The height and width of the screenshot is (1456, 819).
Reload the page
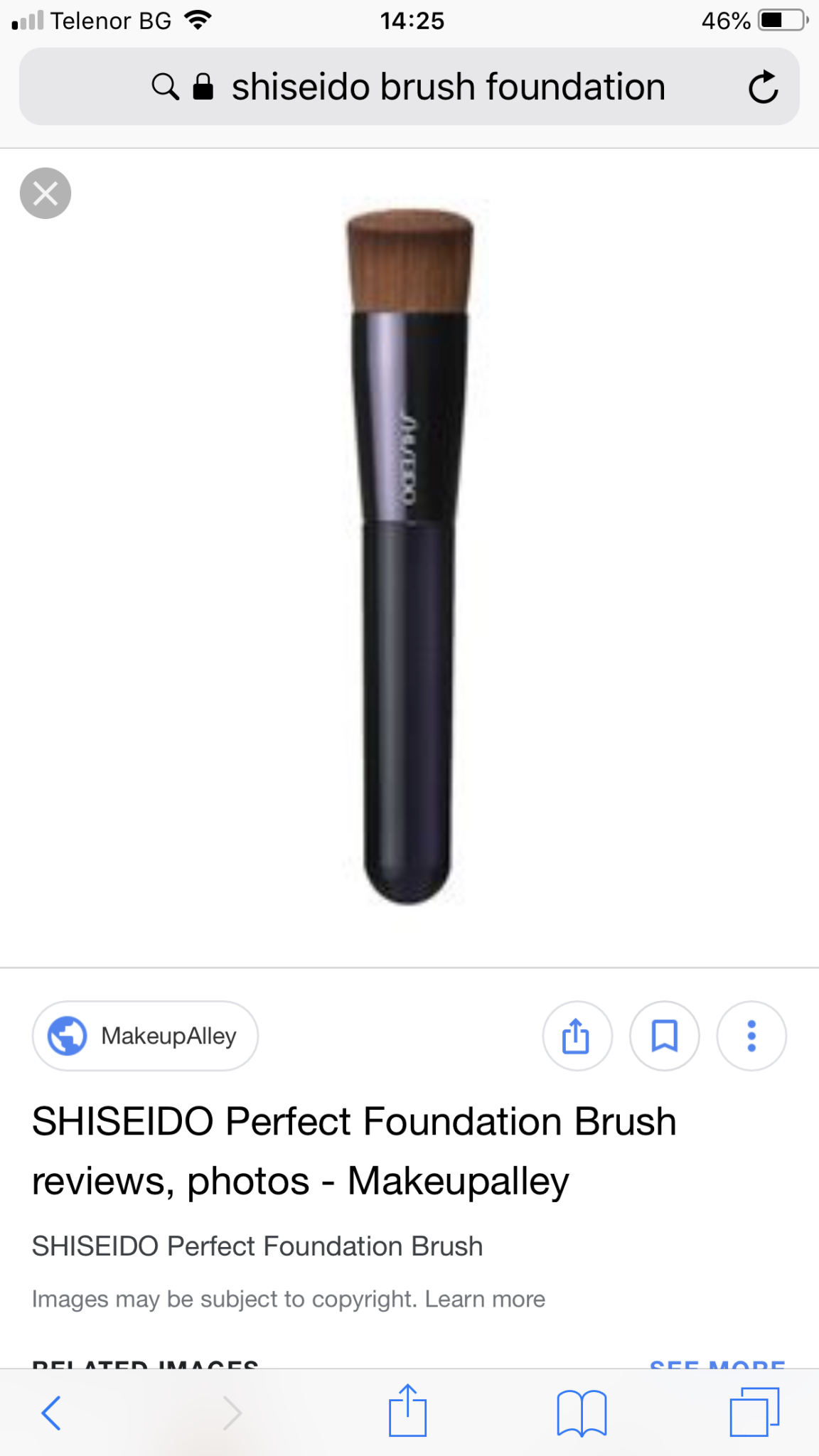[763, 87]
